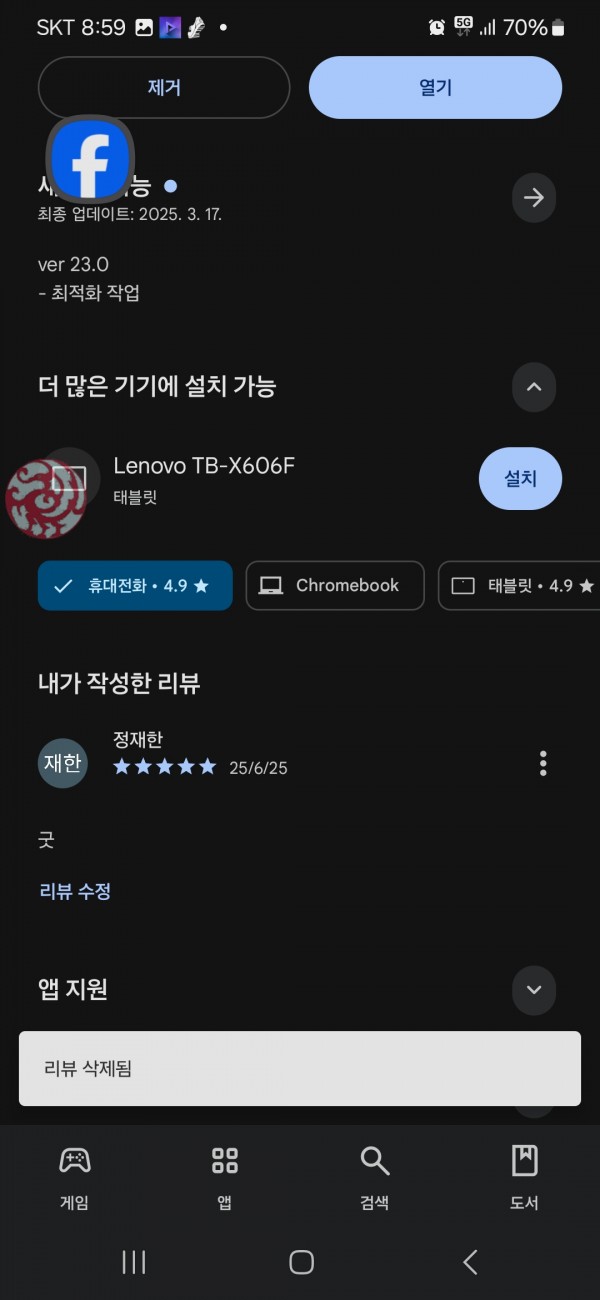600x1300 pixels.
Task: Switch to the 도서 tab
Action: [x=525, y=1177]
